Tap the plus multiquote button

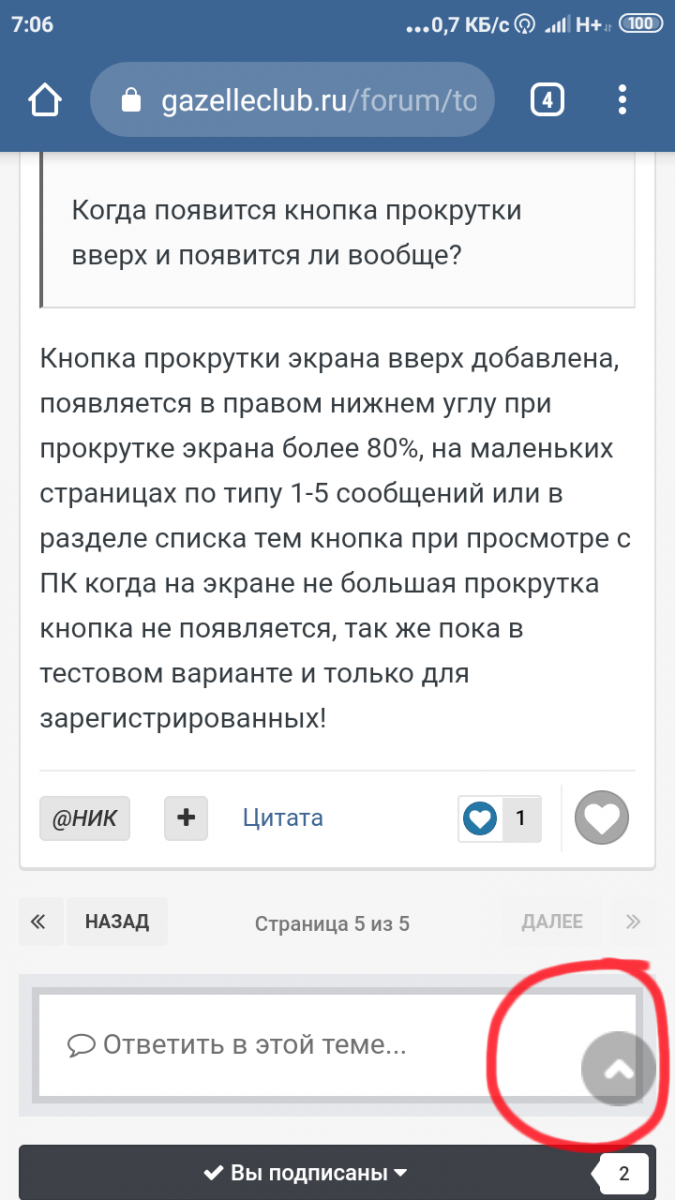(185, 818)
